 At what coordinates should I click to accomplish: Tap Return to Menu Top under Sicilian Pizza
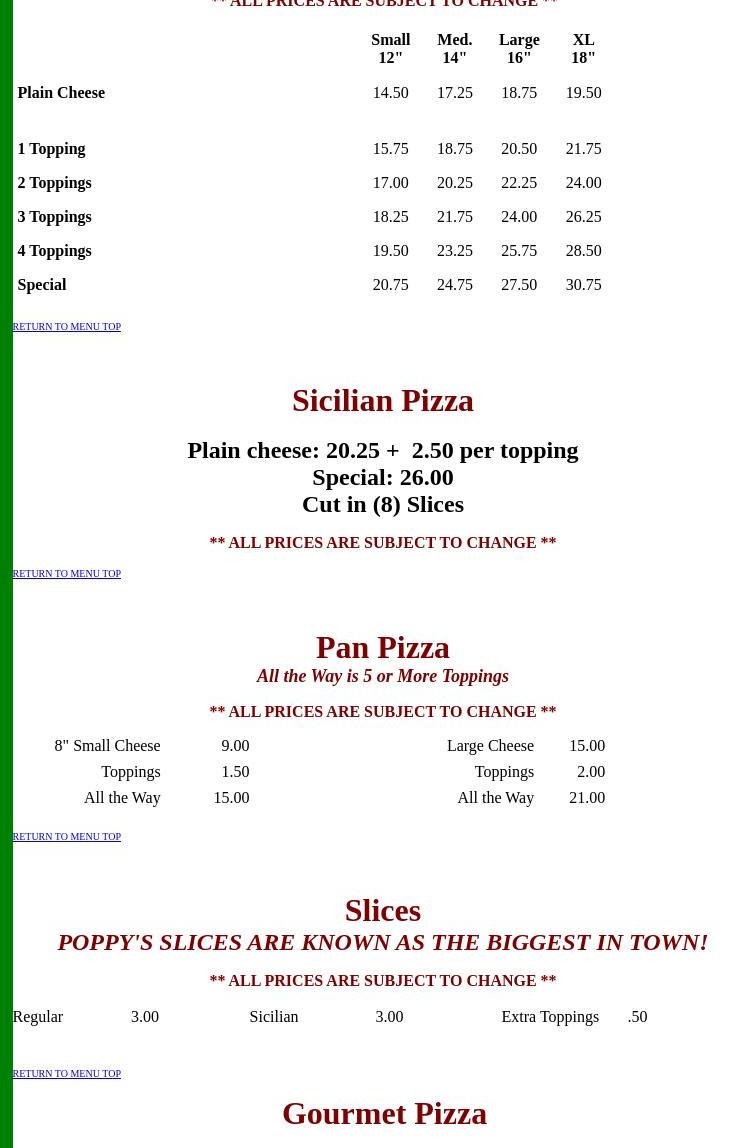pyautogui.click(x=66, y=574)
